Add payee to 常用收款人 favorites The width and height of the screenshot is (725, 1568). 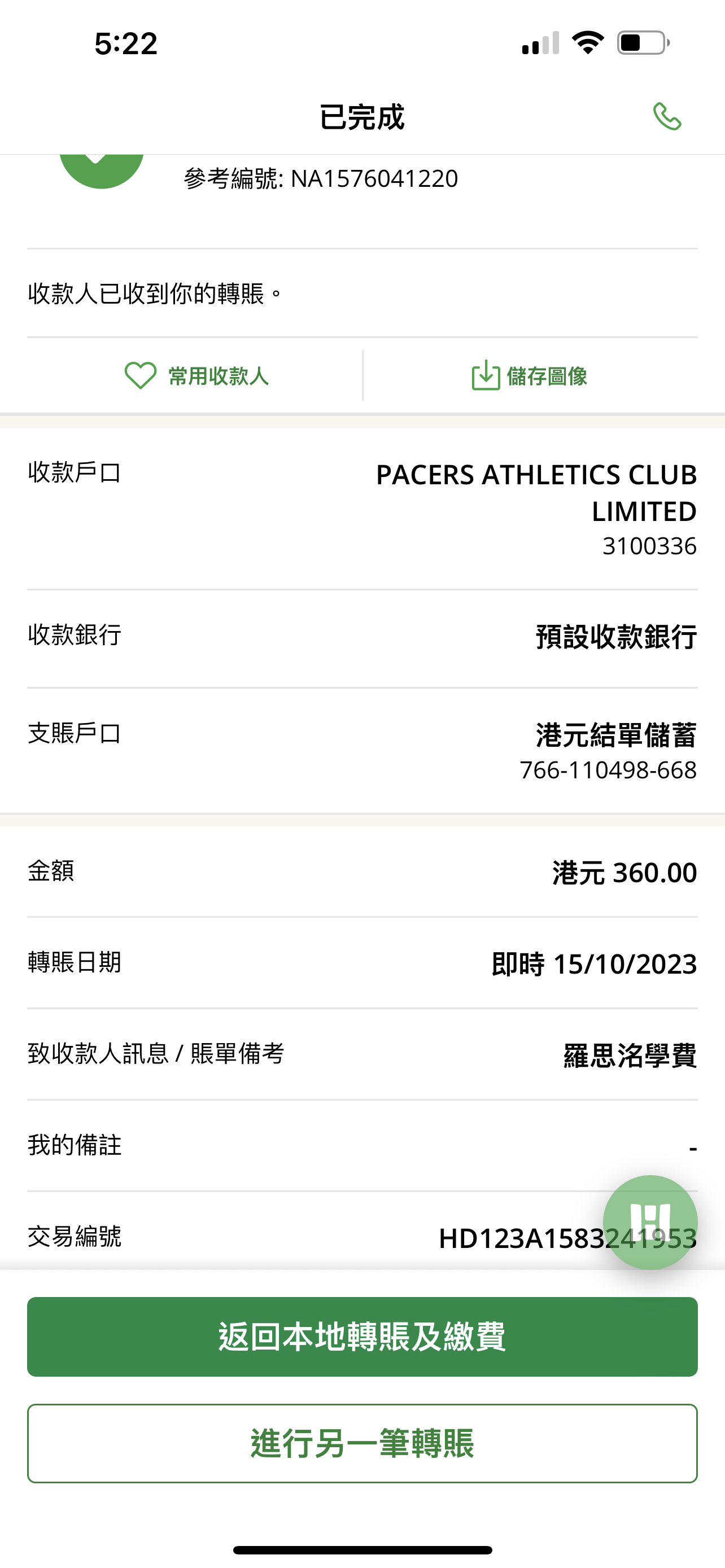[196, 375]
